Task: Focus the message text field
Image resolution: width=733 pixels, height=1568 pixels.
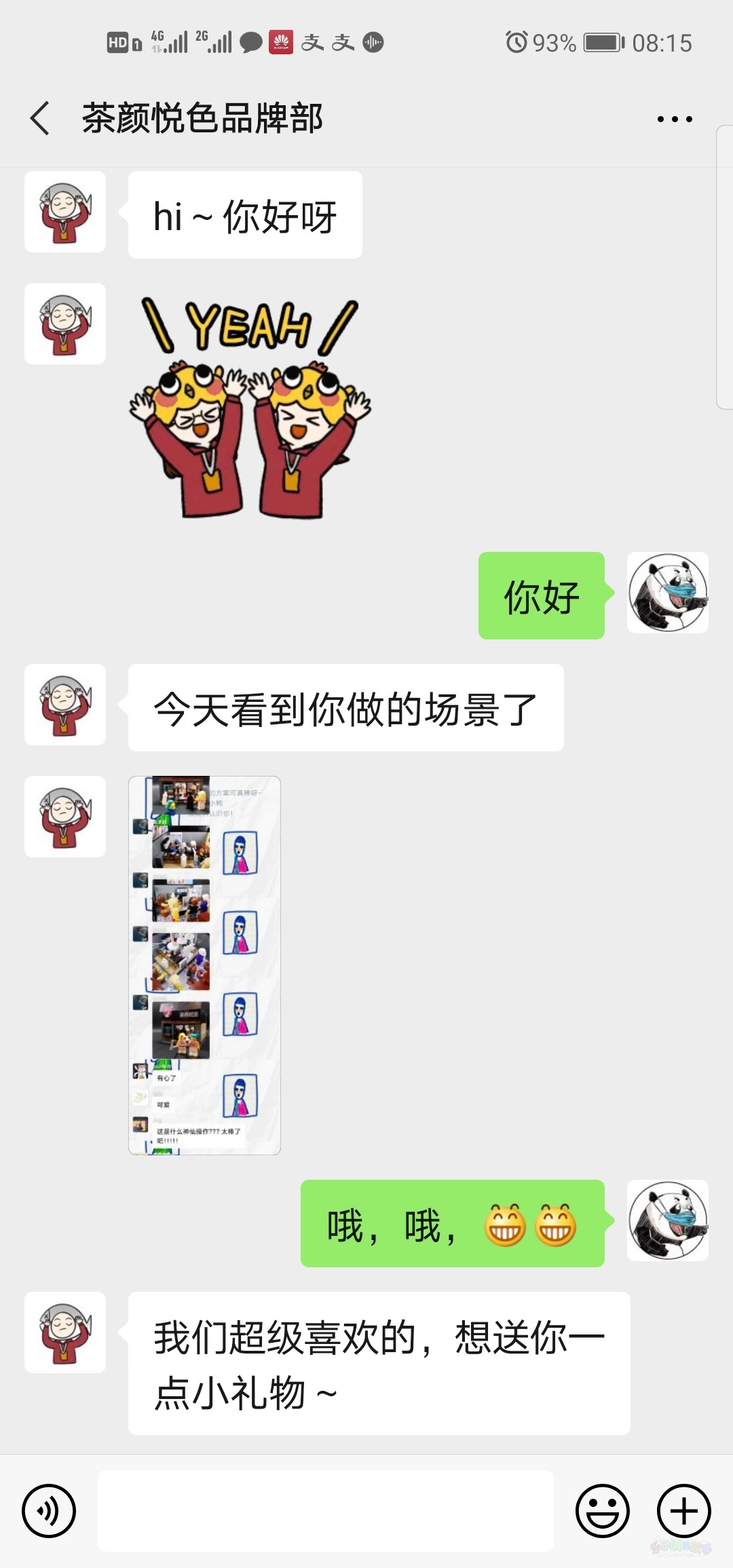Action: (326, 1510)
